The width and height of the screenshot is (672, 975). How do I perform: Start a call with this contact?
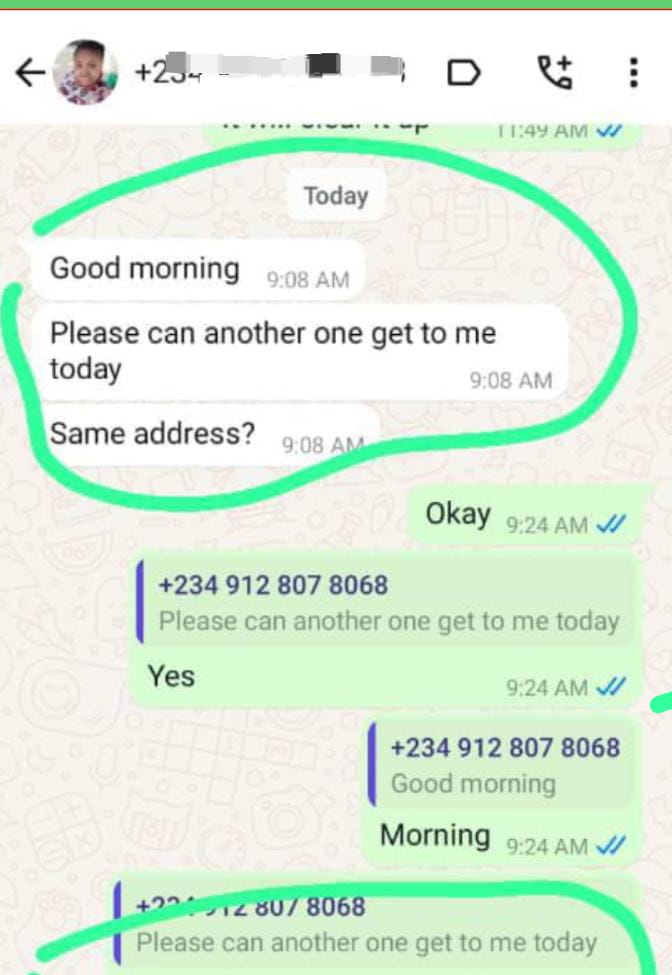[555, 72]
